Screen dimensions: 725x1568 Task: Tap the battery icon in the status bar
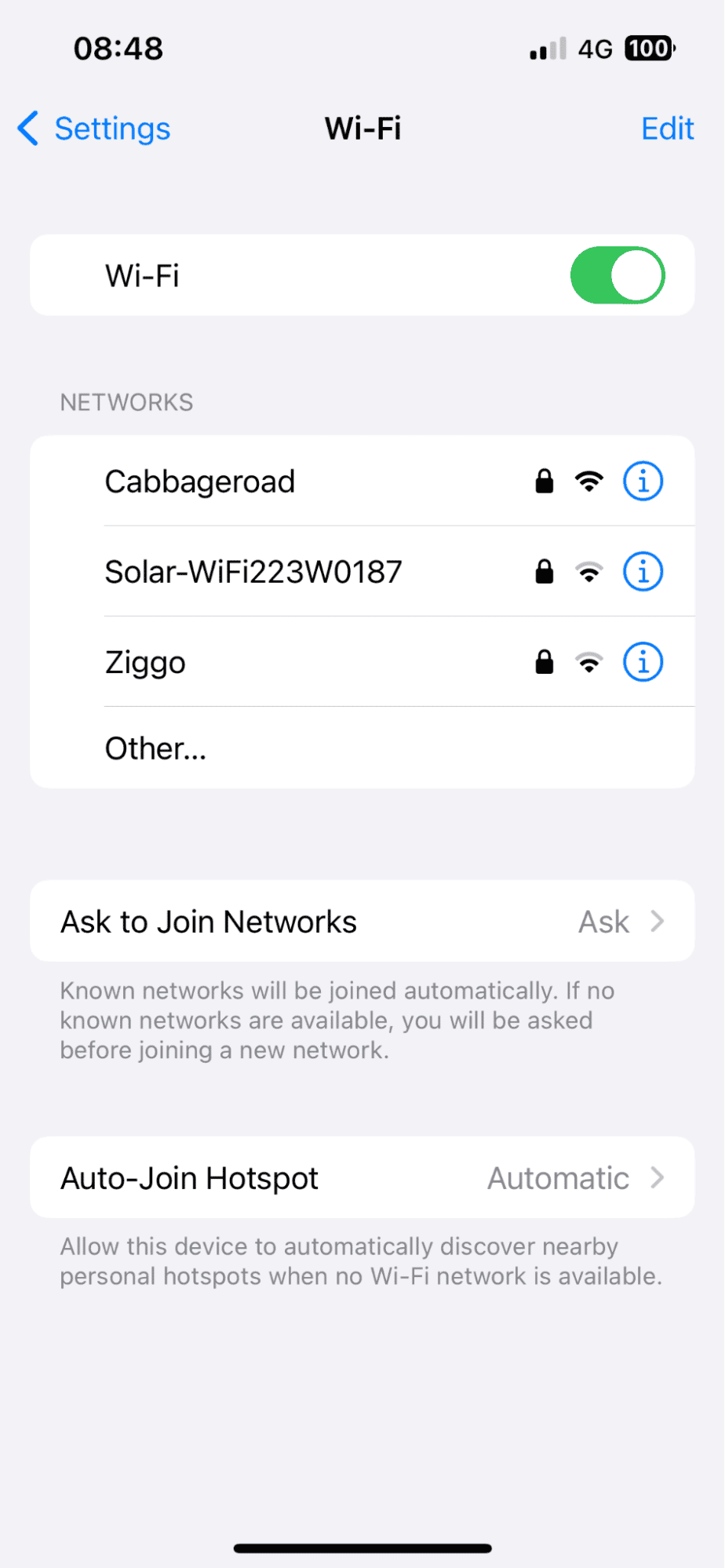[648, 49]
